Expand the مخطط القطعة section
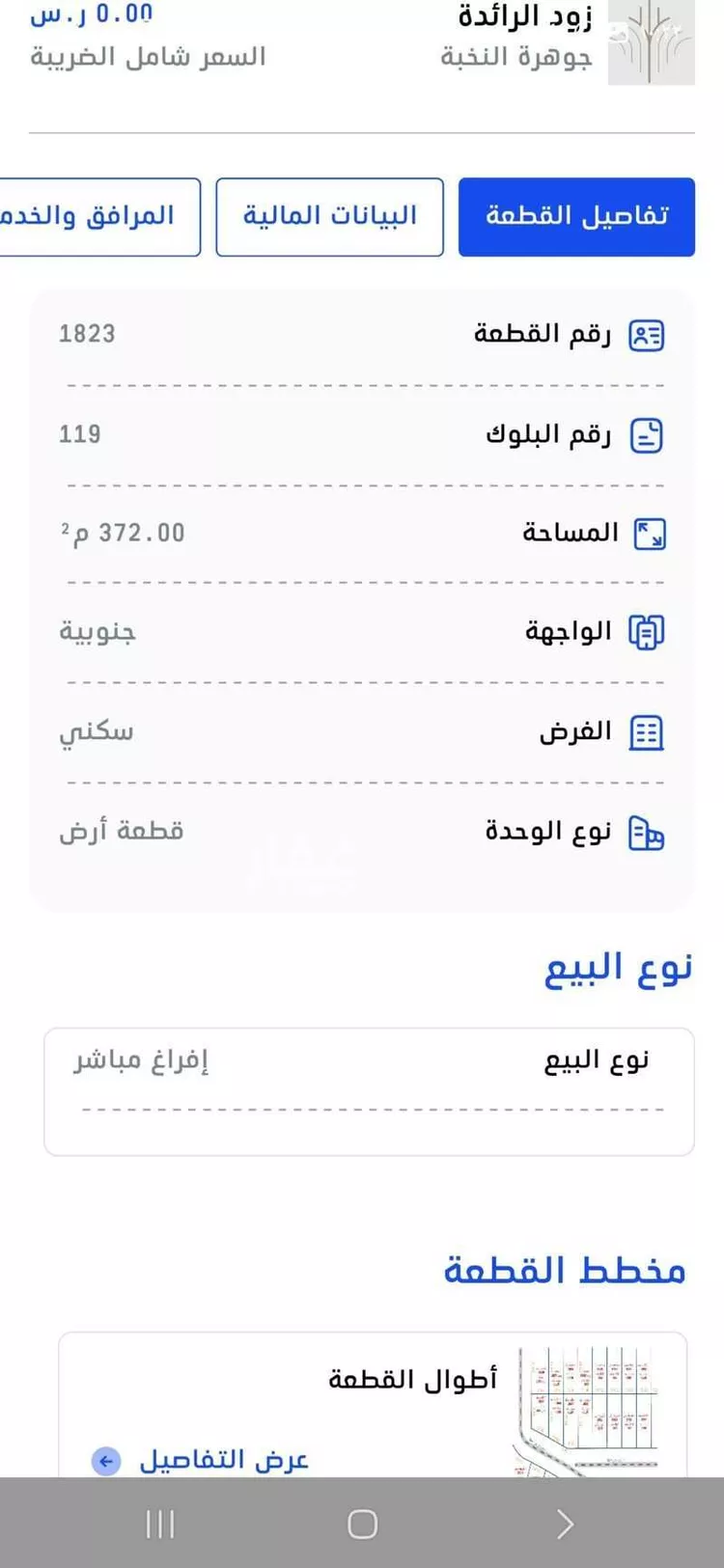724x1568 pixels. 563,1272
